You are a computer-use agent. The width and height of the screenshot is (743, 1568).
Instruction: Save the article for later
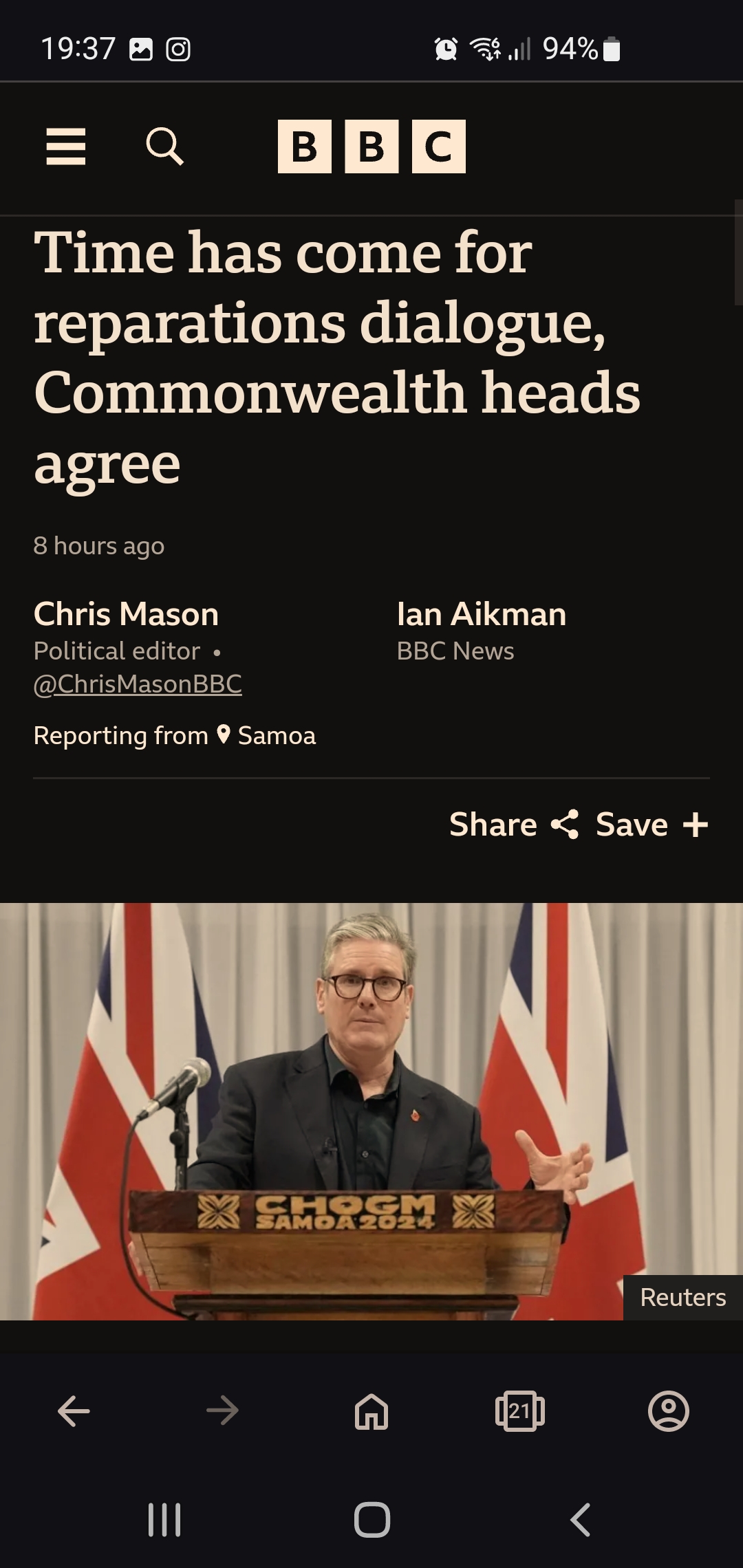(x=652, y=824)
